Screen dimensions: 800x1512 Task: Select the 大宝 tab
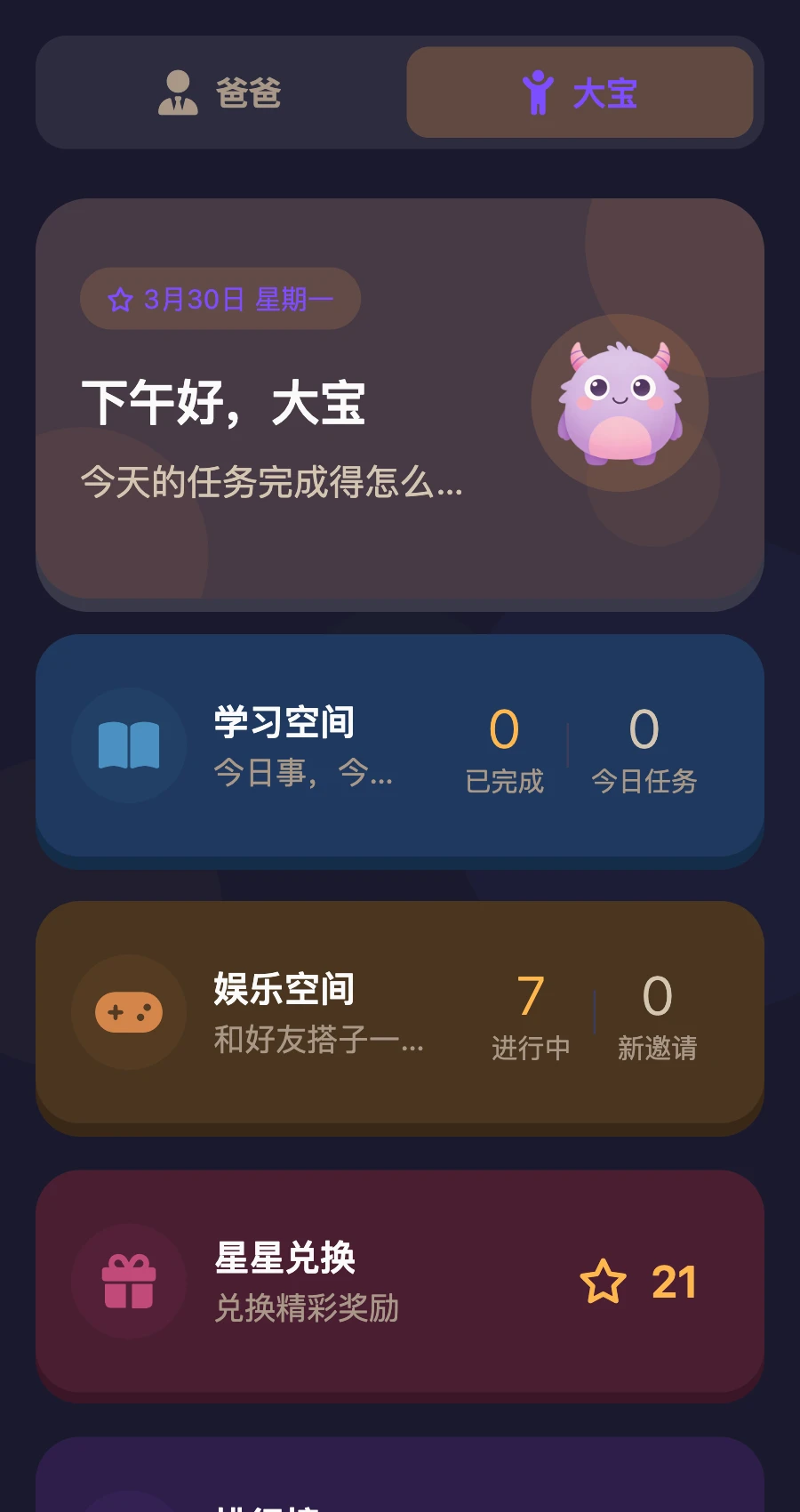(x=580, y=92)
